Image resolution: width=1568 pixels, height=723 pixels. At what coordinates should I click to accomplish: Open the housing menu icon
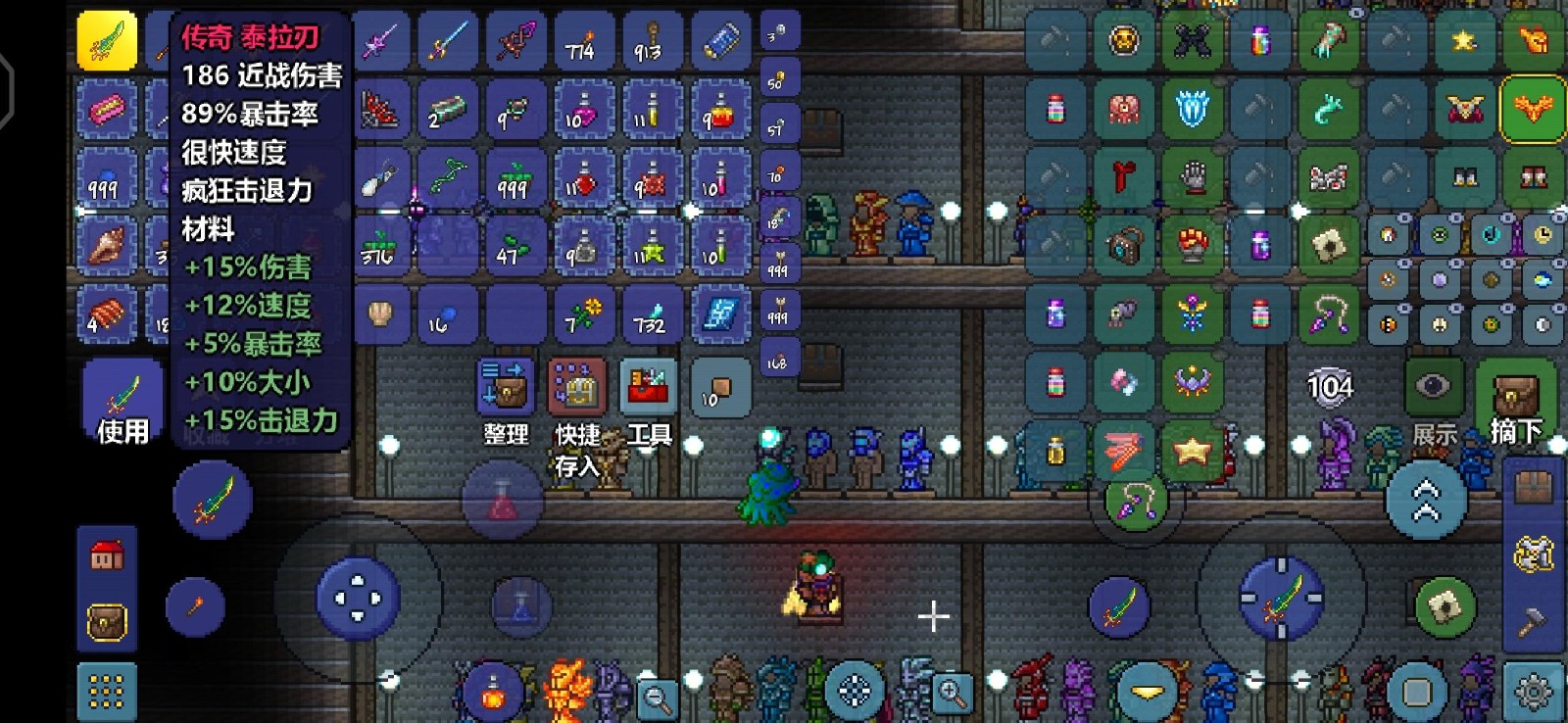point(107,556)
